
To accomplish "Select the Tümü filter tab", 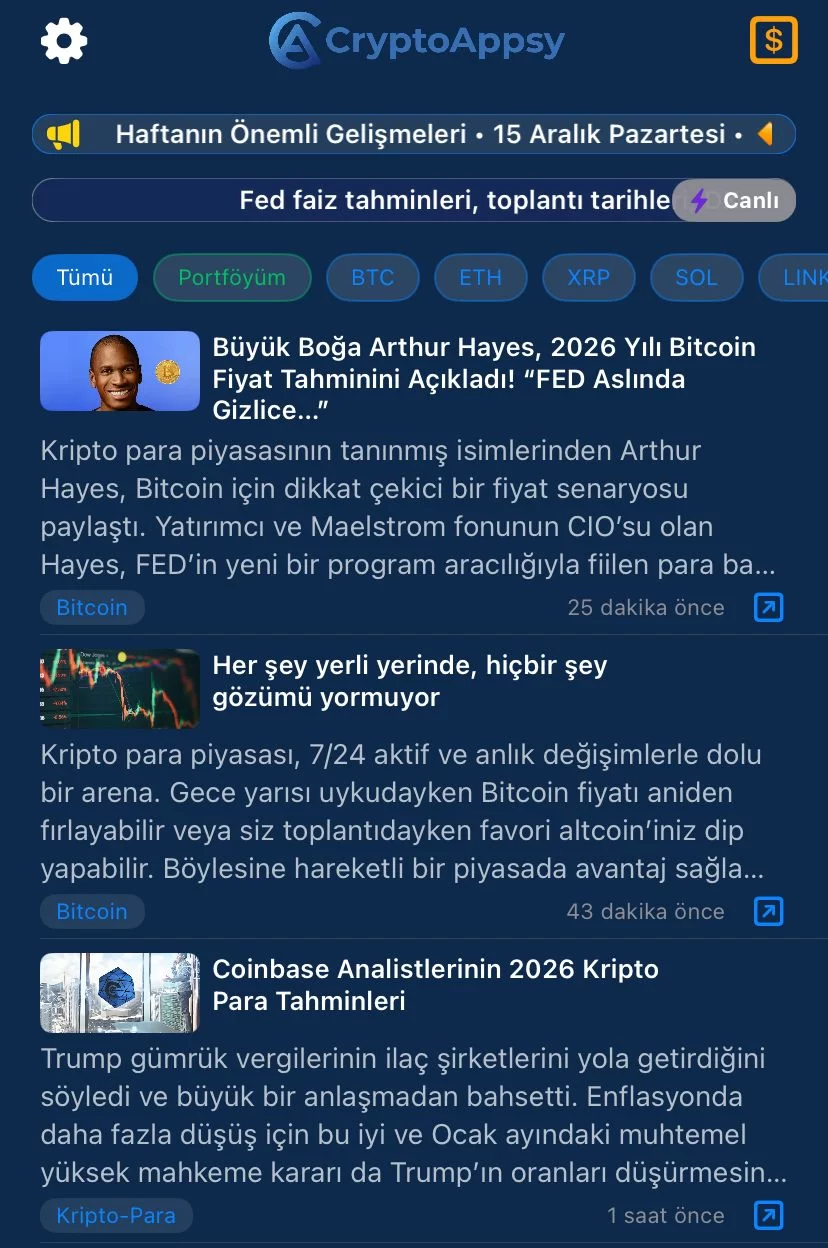I will tap(85, 277).
